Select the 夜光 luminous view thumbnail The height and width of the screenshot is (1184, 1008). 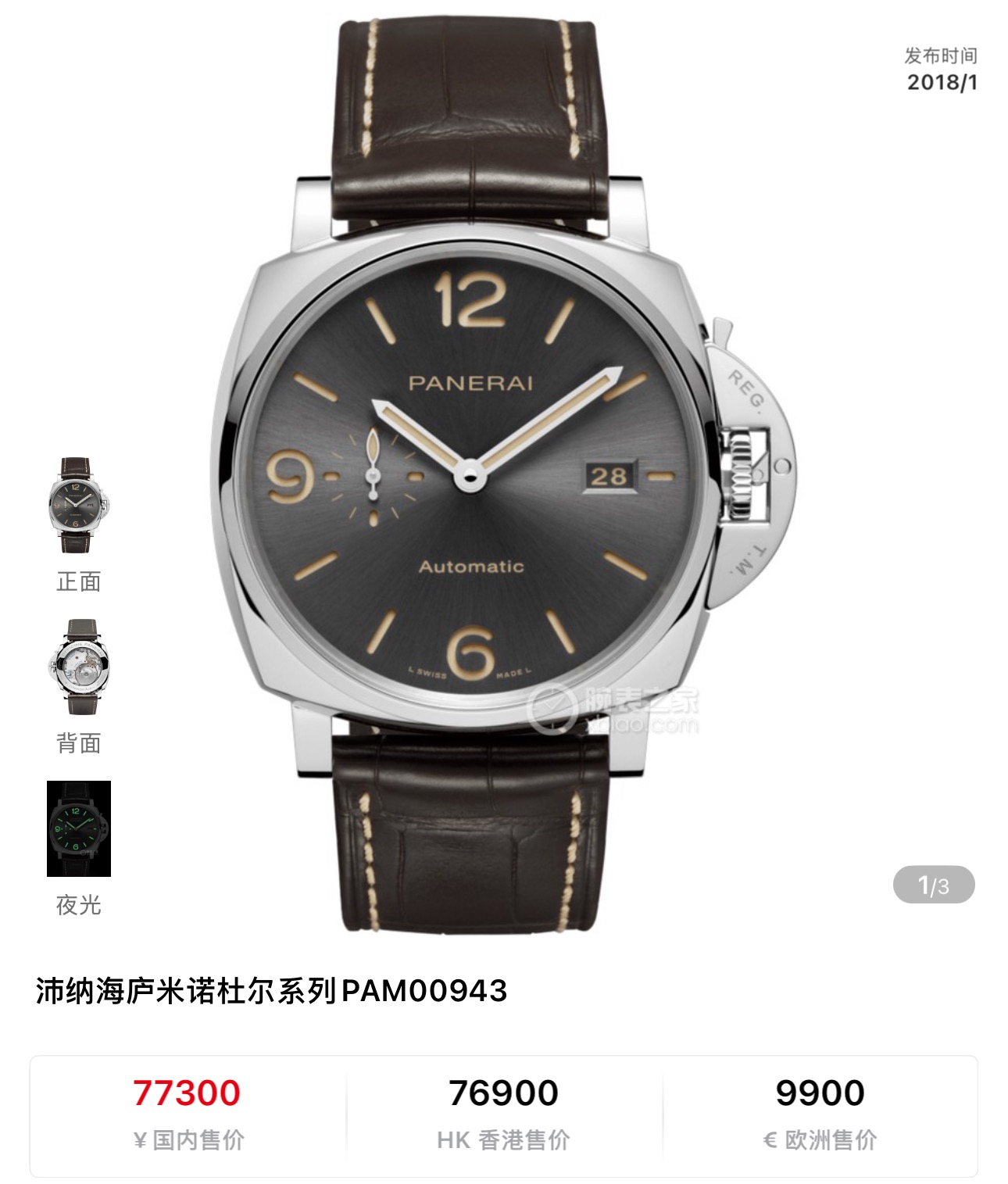coord(78,828)
